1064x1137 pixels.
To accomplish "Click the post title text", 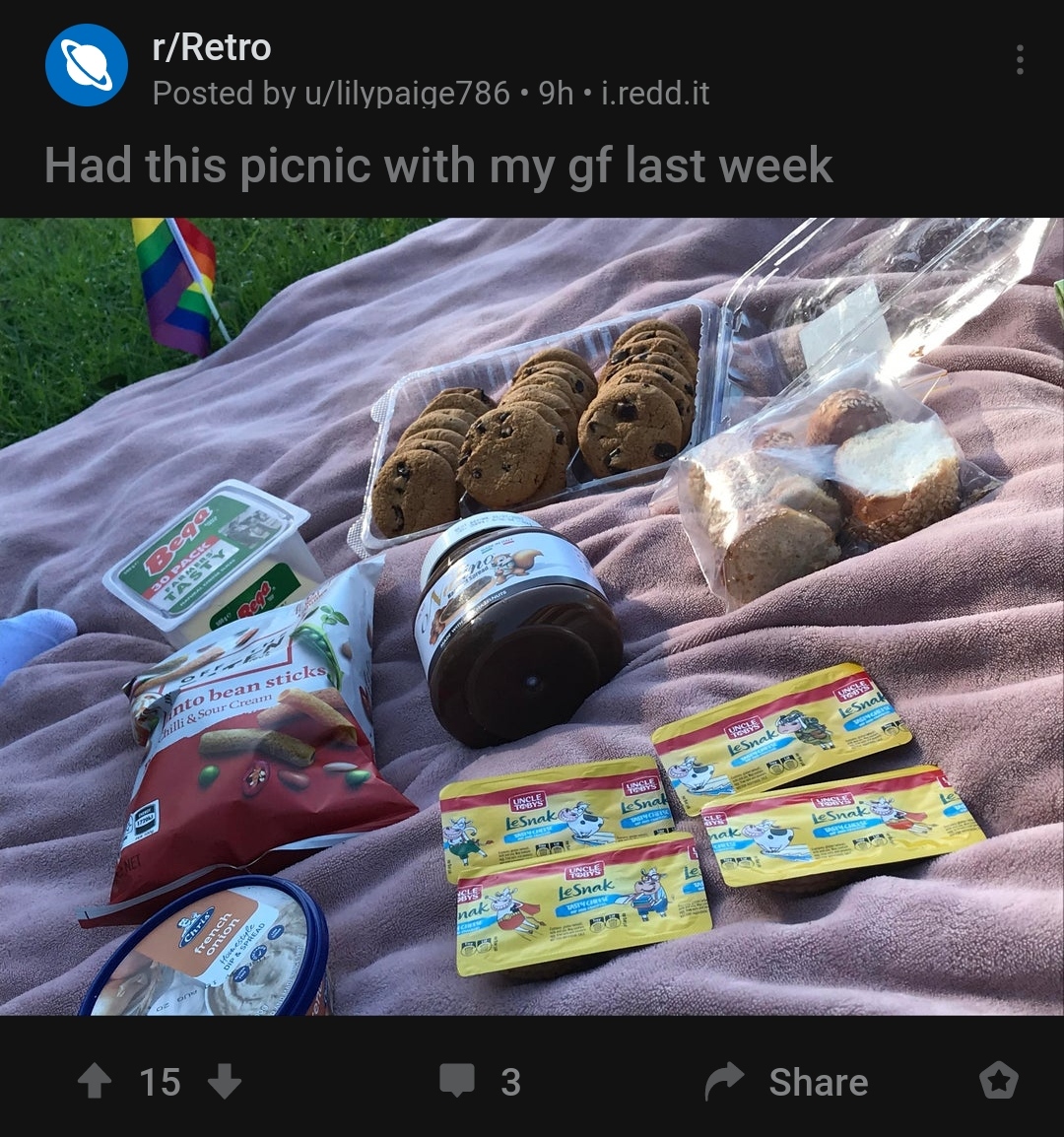I will click(x=438, y=166).
